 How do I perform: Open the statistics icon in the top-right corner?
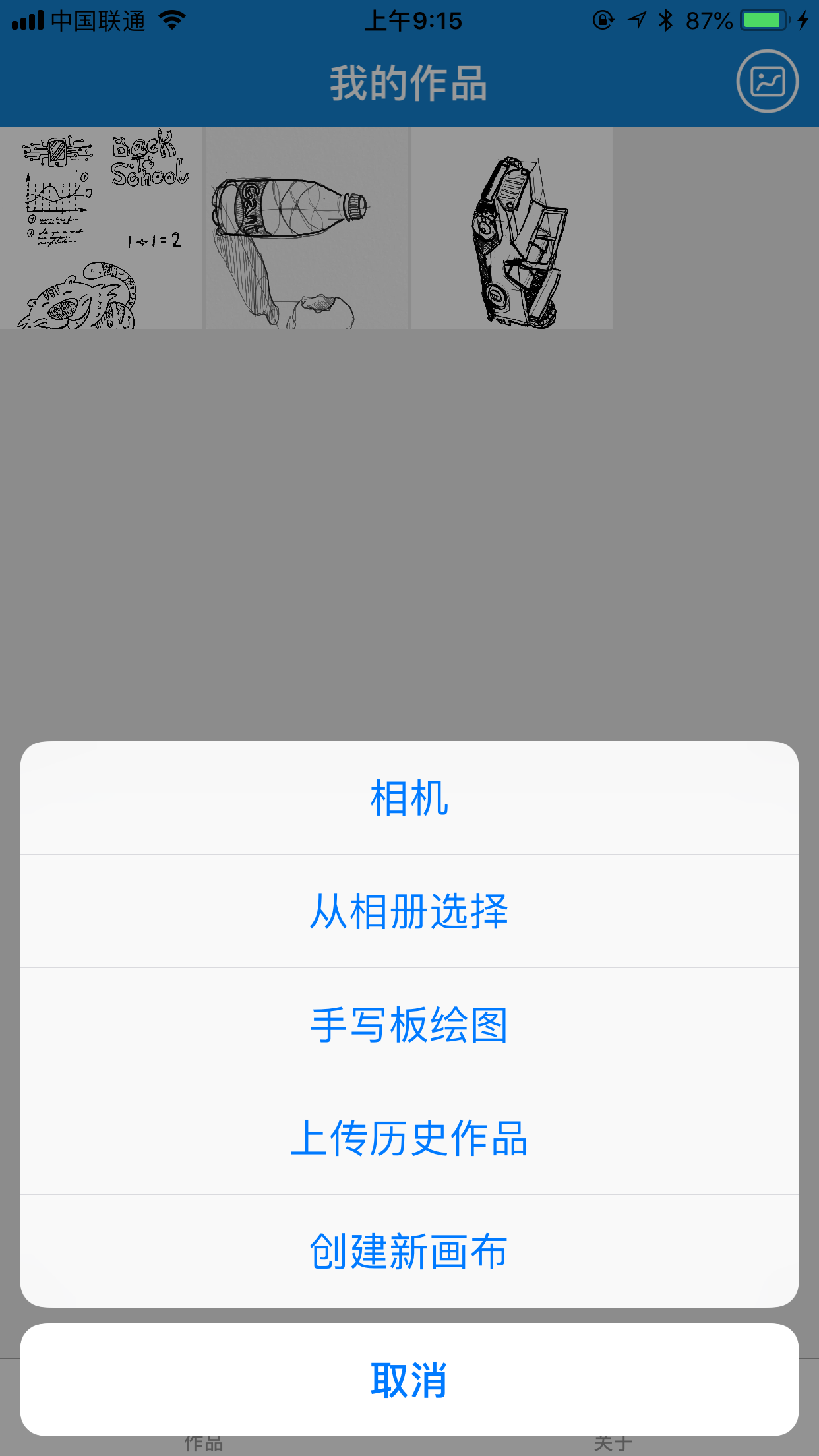pos(767,81)
